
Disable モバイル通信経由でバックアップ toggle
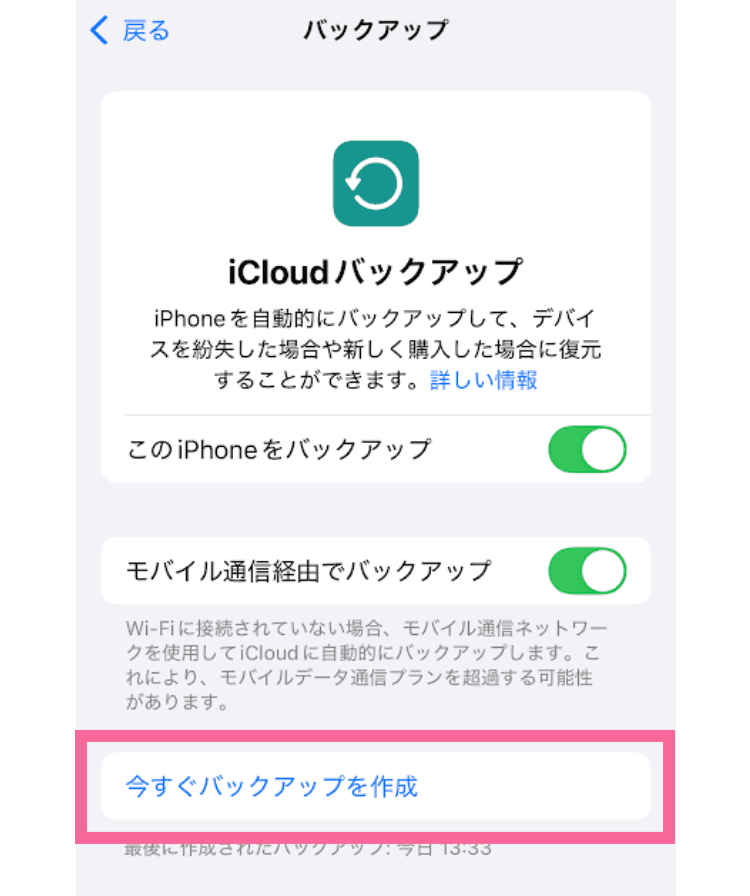tap(587, 571)
